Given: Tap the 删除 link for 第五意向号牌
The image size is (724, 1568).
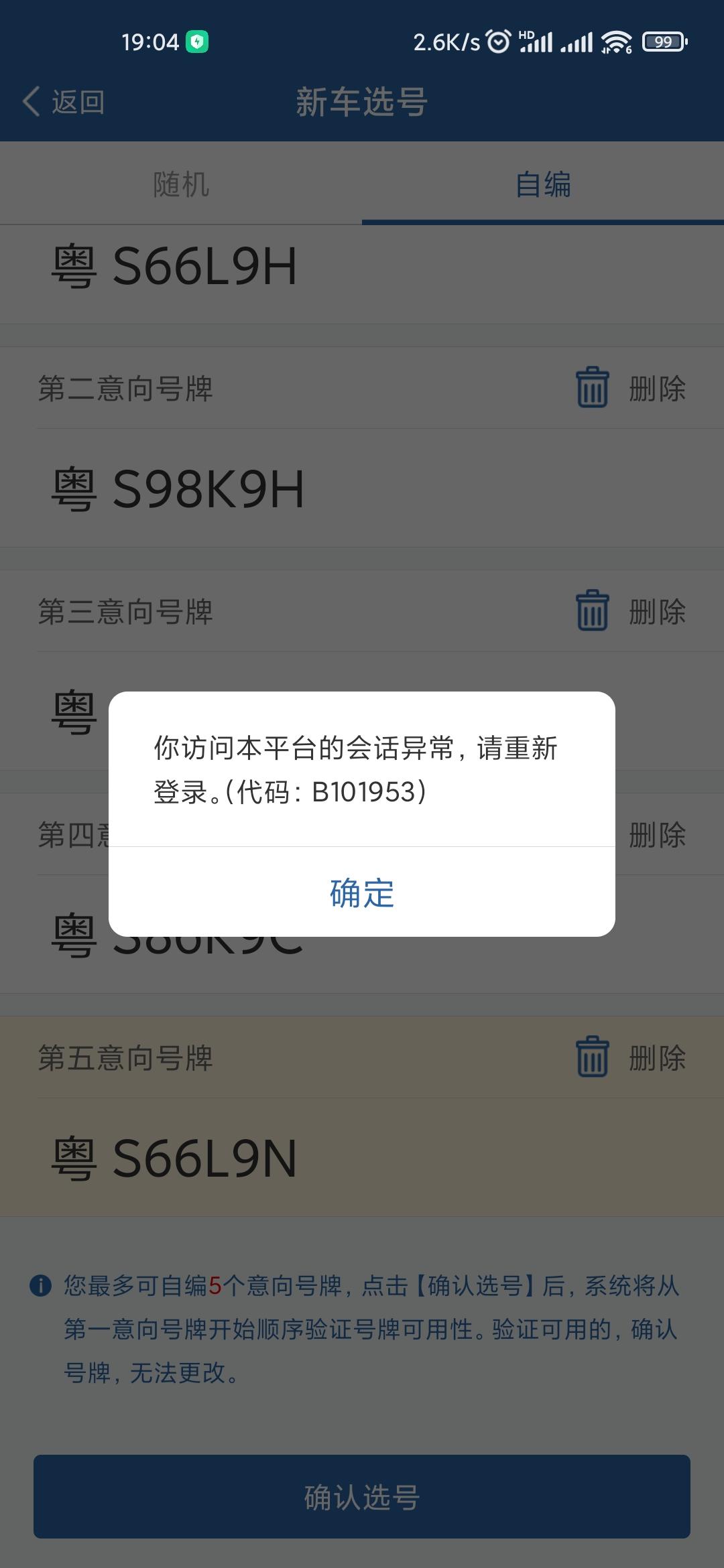Looking at the screenshot, I should (x=656, y=1059).
